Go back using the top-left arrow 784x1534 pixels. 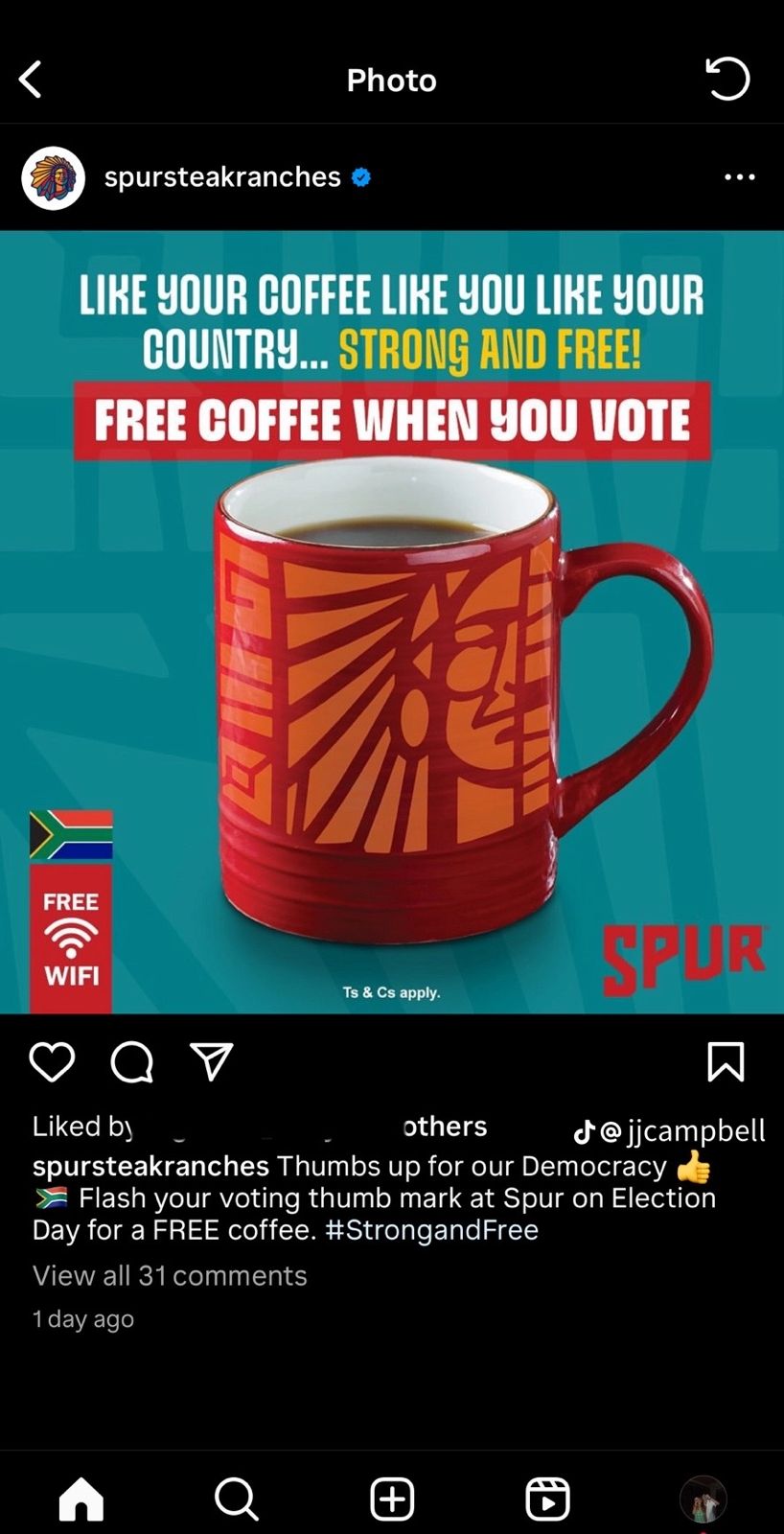31,80
